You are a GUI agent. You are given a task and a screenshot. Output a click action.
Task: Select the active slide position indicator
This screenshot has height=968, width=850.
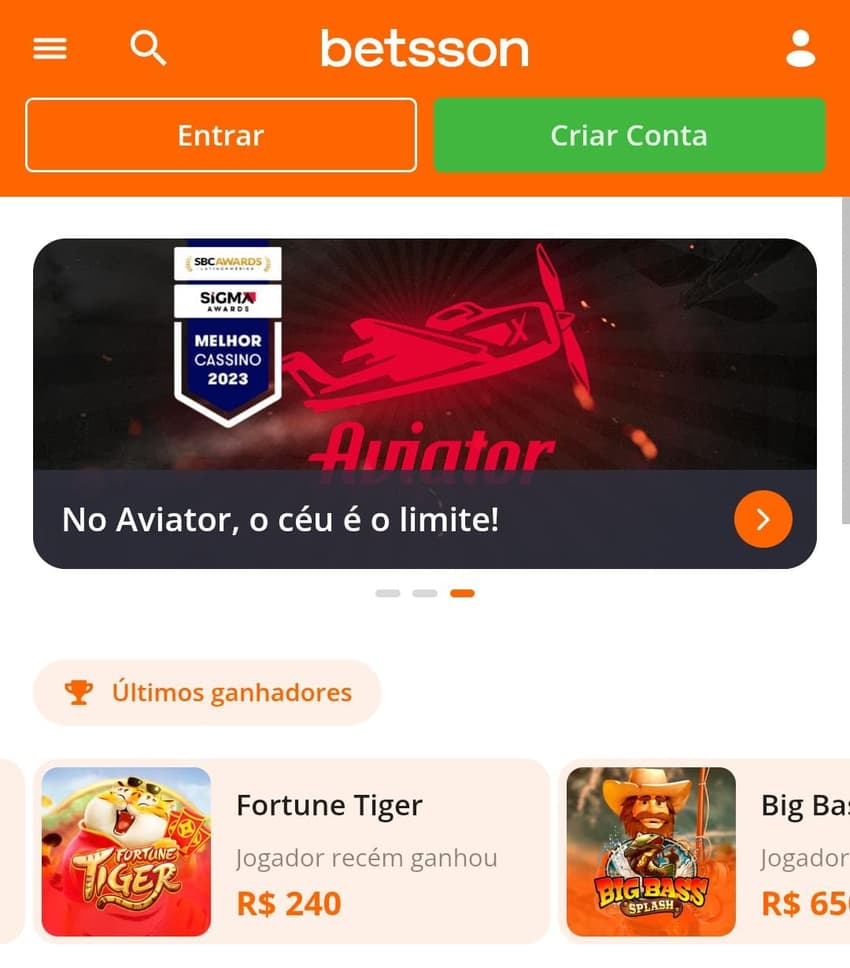point(463,593)
